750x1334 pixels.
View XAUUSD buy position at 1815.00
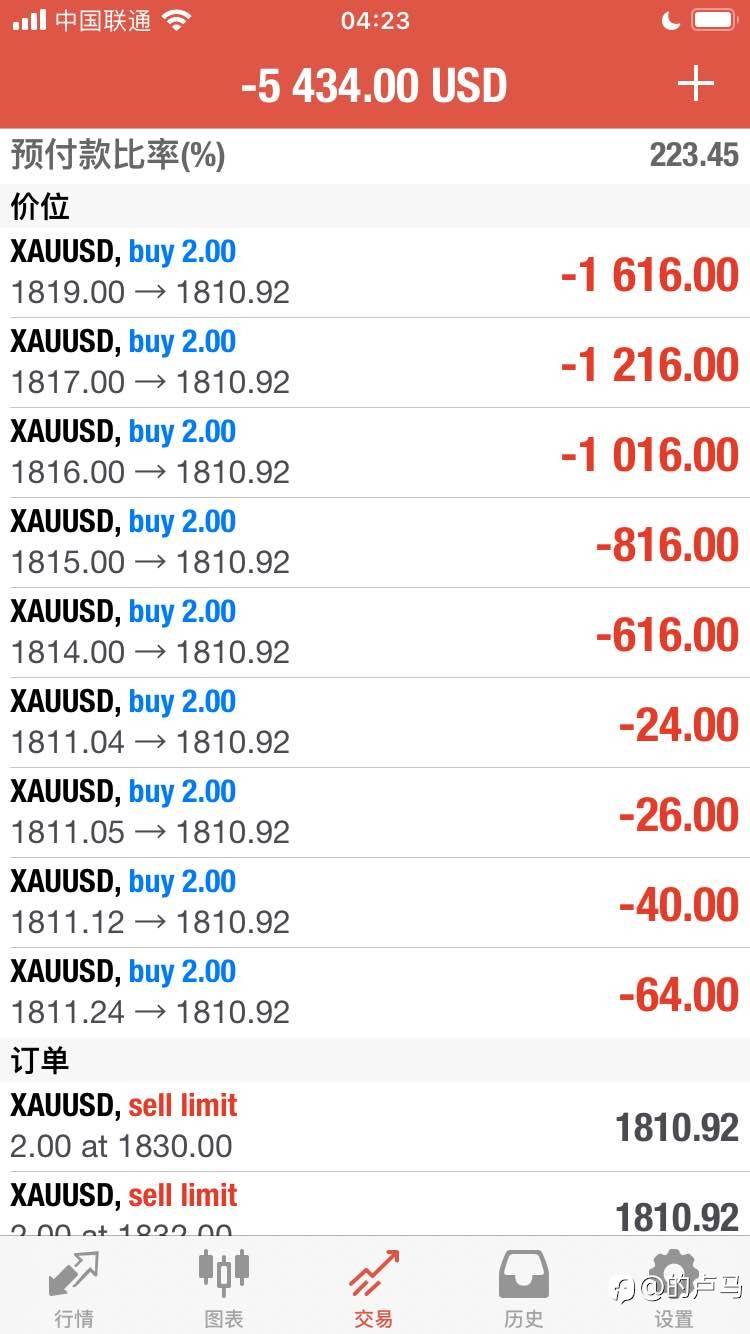375,543
